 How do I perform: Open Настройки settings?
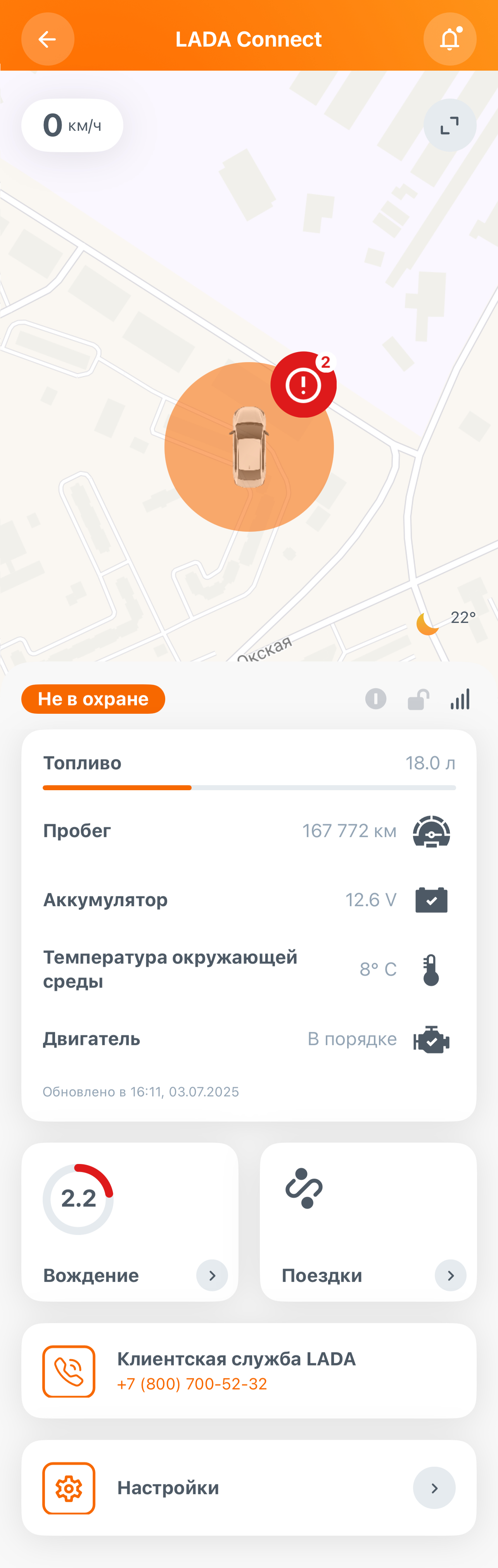click(249, 1488)
